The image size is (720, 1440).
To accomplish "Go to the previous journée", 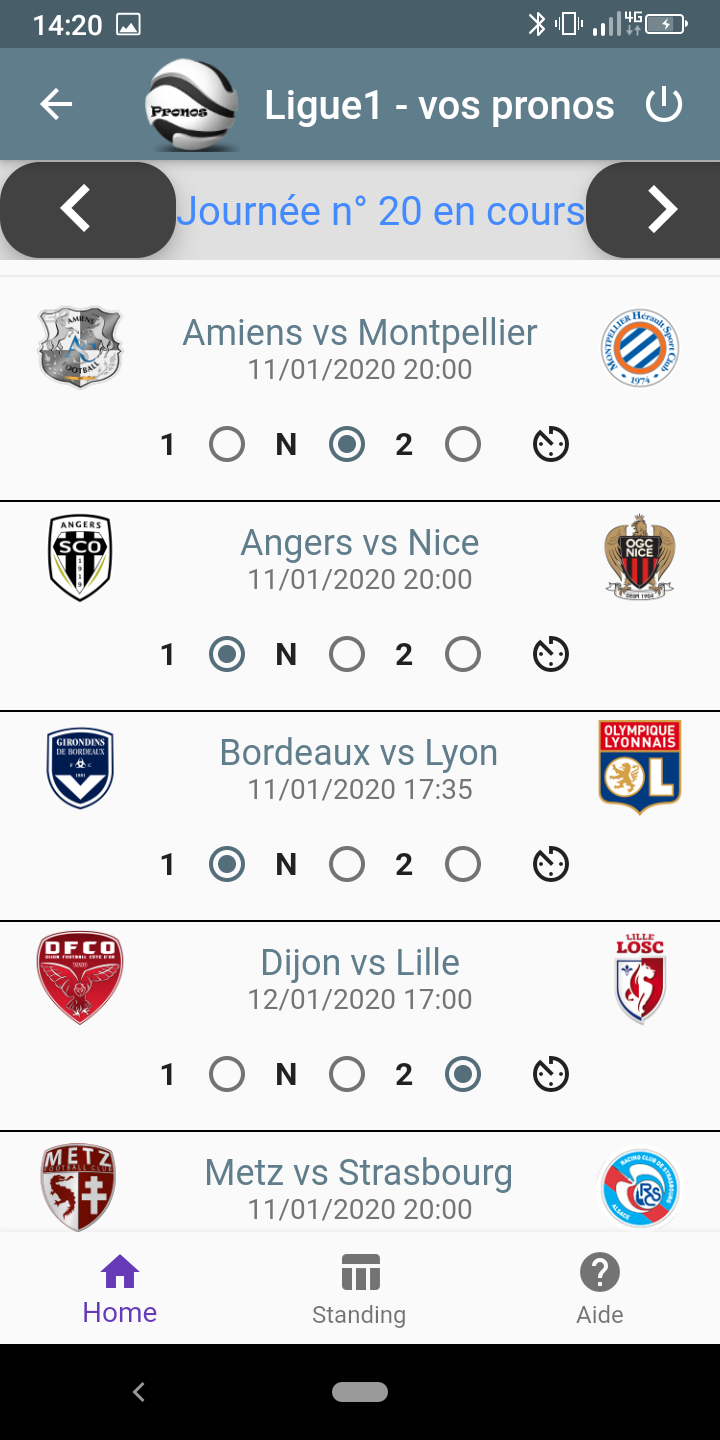I will [x=88, y=210].
